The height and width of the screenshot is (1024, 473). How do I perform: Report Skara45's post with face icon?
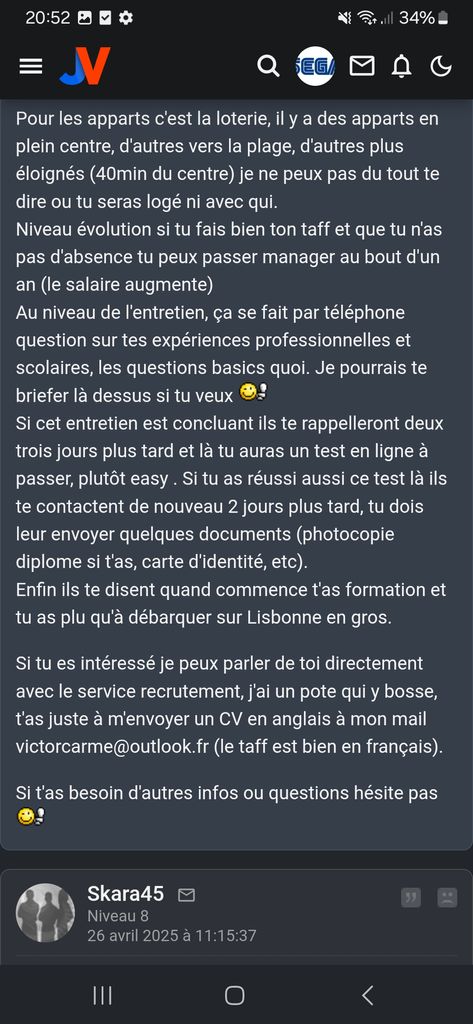[x=448, y=897]
